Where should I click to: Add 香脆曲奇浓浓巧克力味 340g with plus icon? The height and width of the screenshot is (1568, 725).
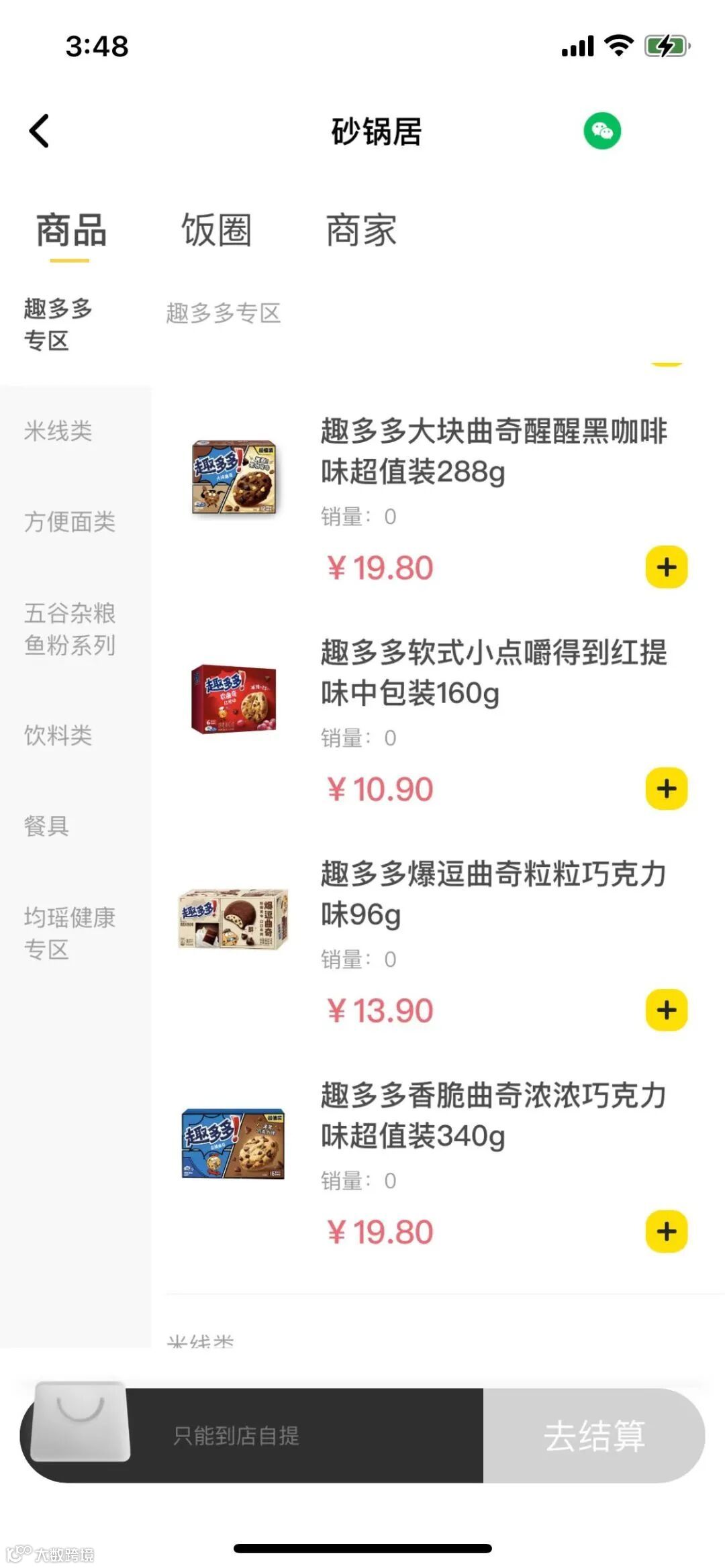[x=665, y=1231]
